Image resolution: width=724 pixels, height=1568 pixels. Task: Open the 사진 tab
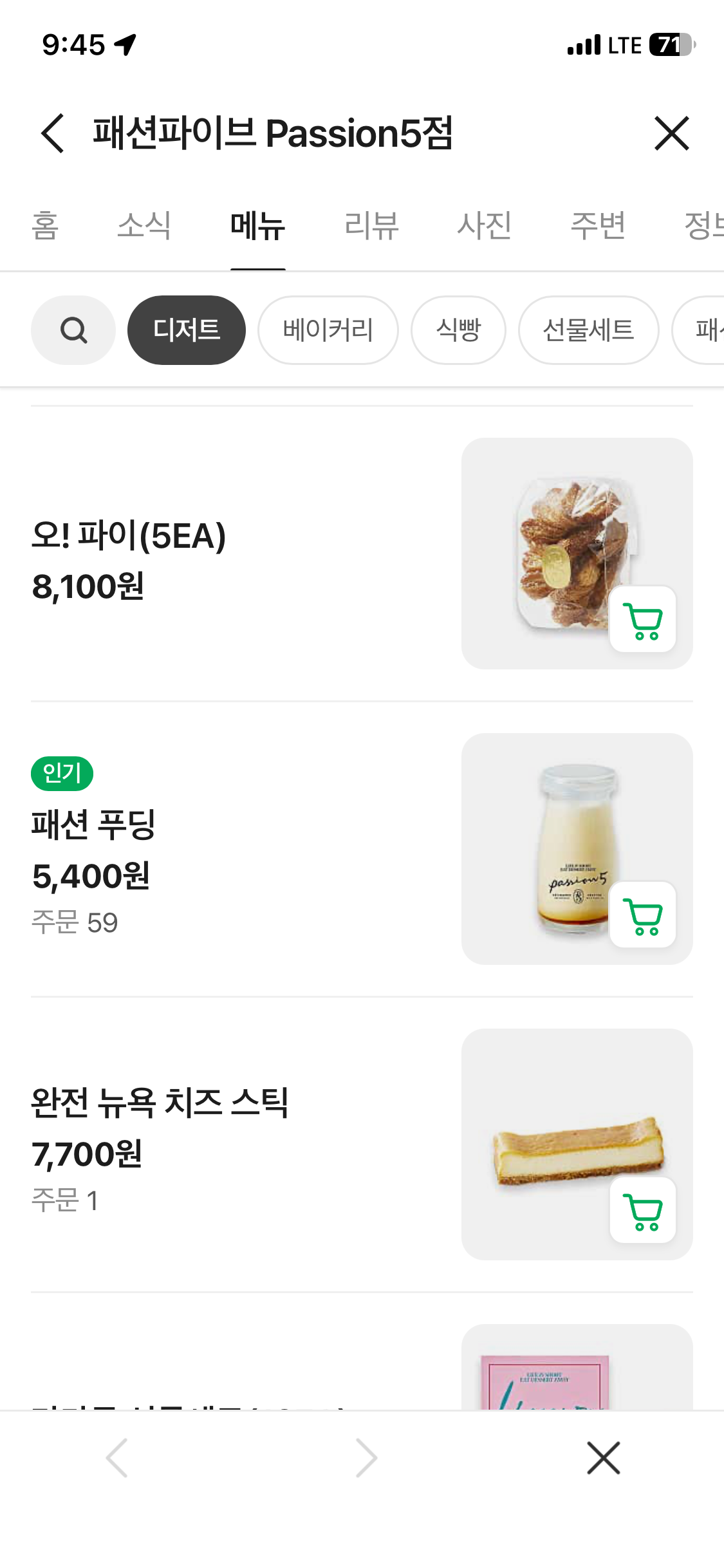tap(484, 225)
